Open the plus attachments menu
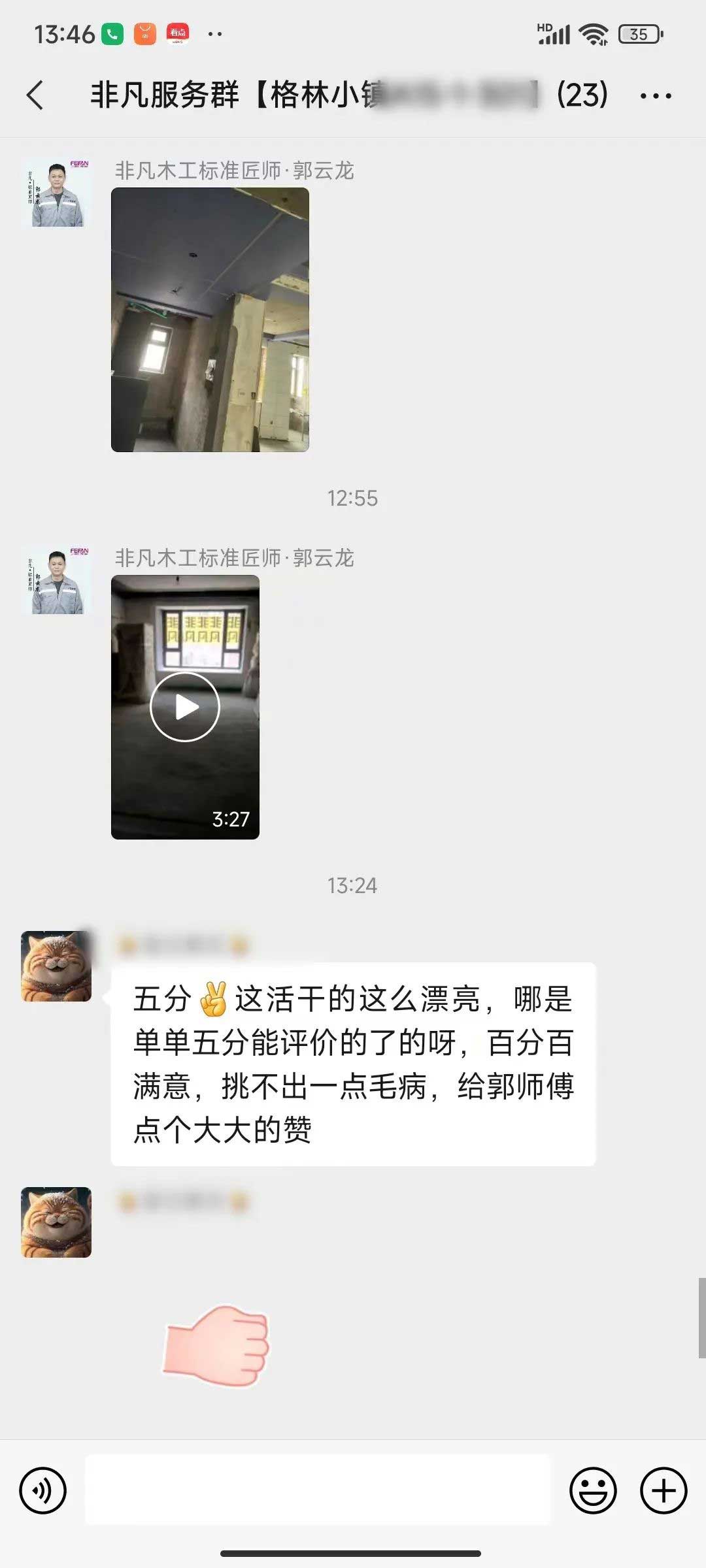 [x=663, y=1490]
